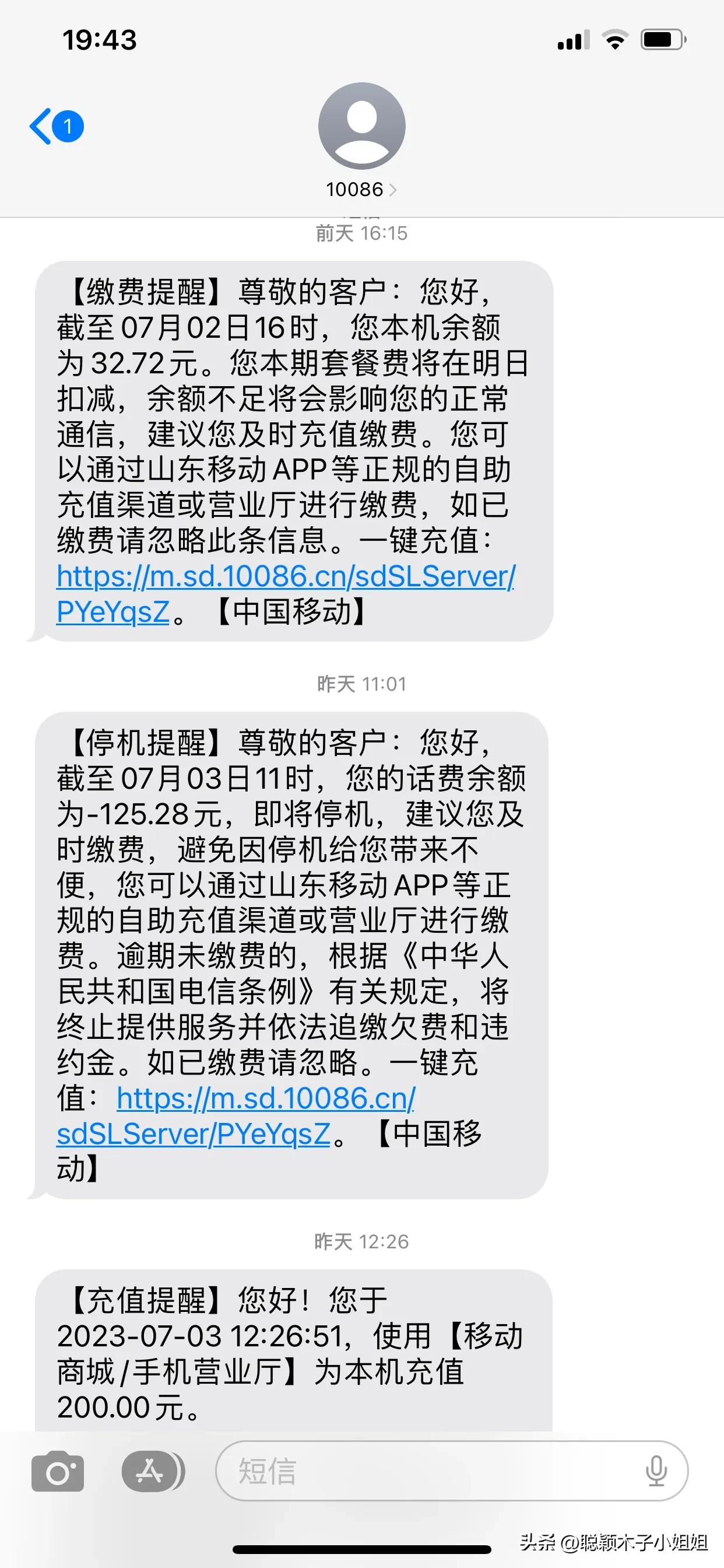Screen dimensions: 724x1568
Task: Tap the 19:43 clock in the status bar
Action: click(x=100, y=40)
